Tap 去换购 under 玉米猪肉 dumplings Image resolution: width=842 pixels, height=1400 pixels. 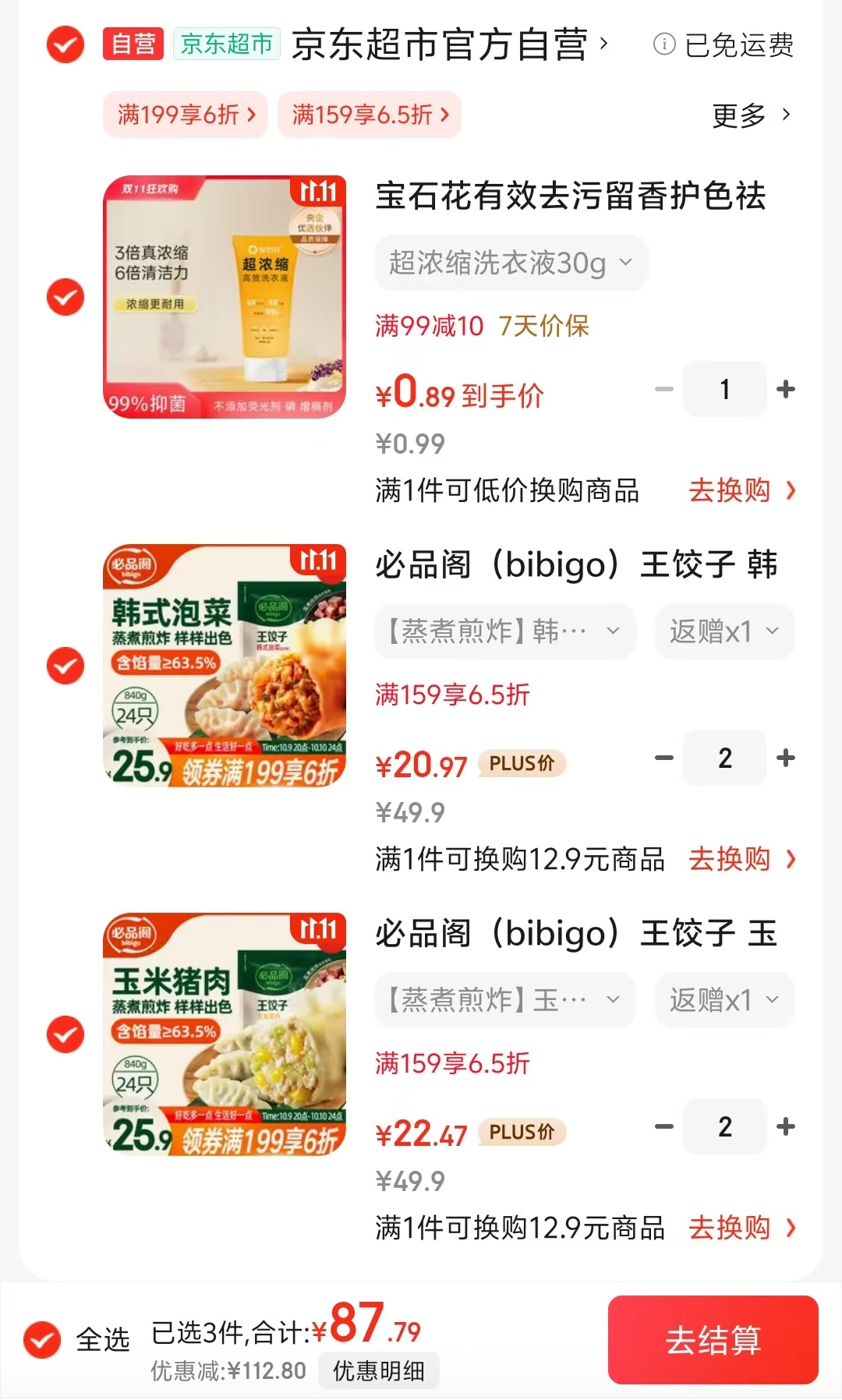[741, 1228]
